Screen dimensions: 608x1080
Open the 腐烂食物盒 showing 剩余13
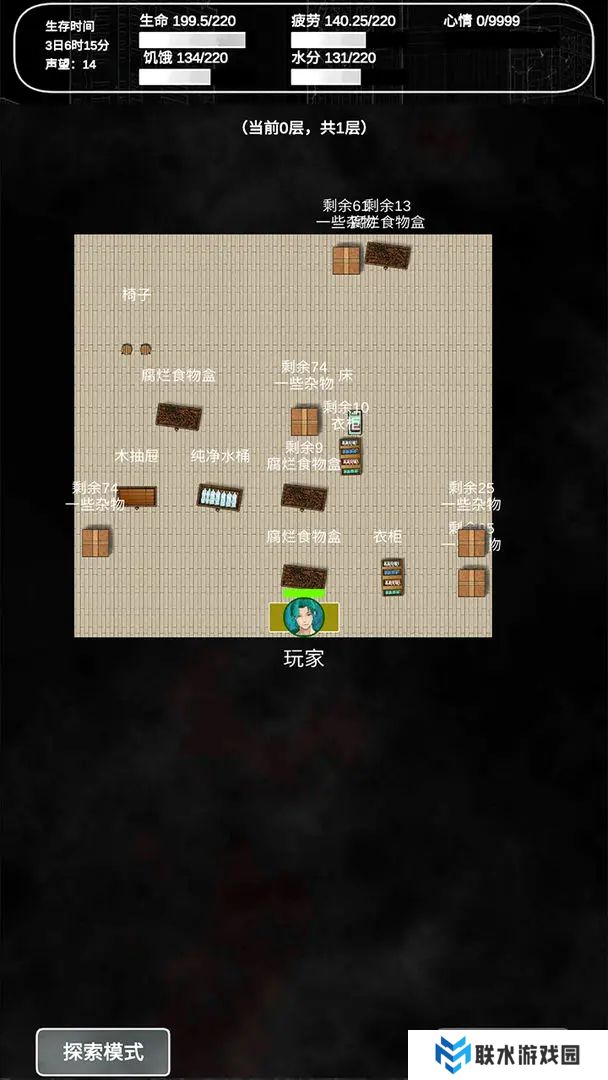(388, 254)
